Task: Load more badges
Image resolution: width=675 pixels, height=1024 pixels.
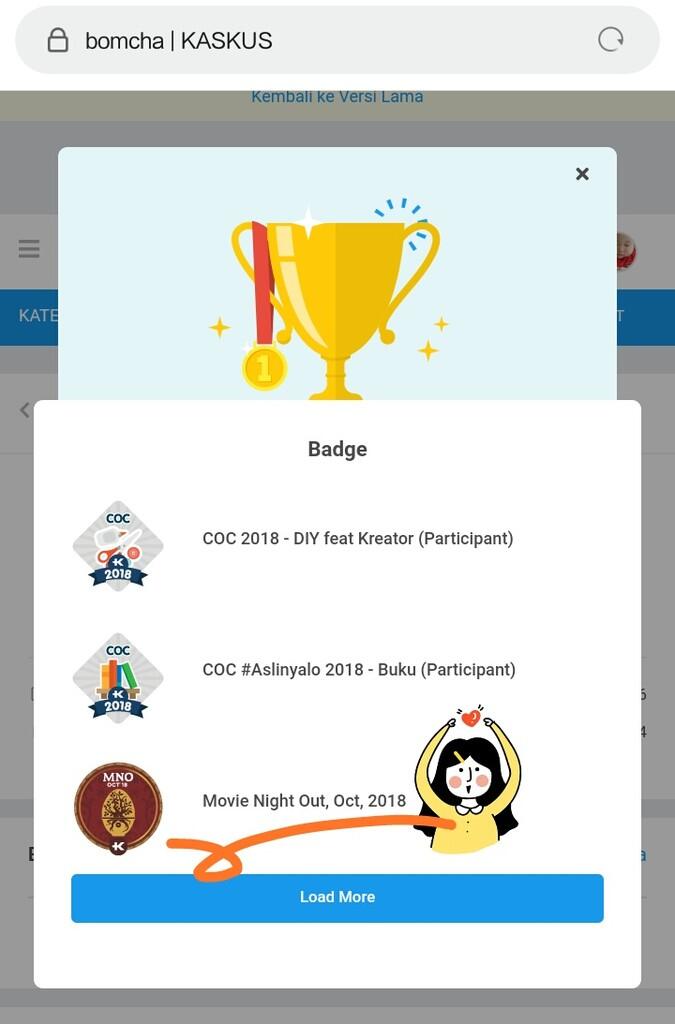Action: (337, 897)
